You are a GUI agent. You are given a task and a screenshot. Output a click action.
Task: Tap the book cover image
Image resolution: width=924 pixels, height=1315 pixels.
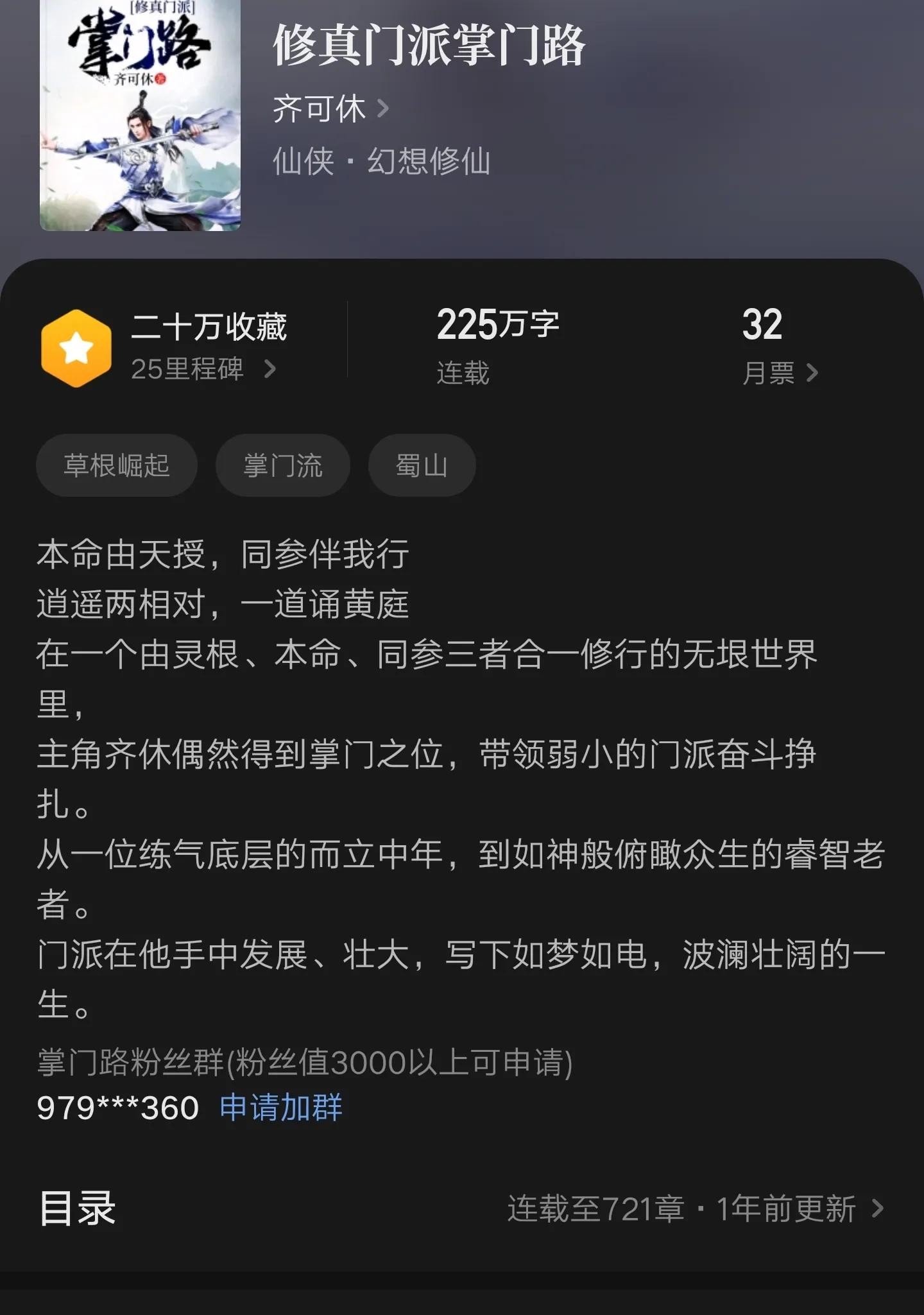click(140, 116)
